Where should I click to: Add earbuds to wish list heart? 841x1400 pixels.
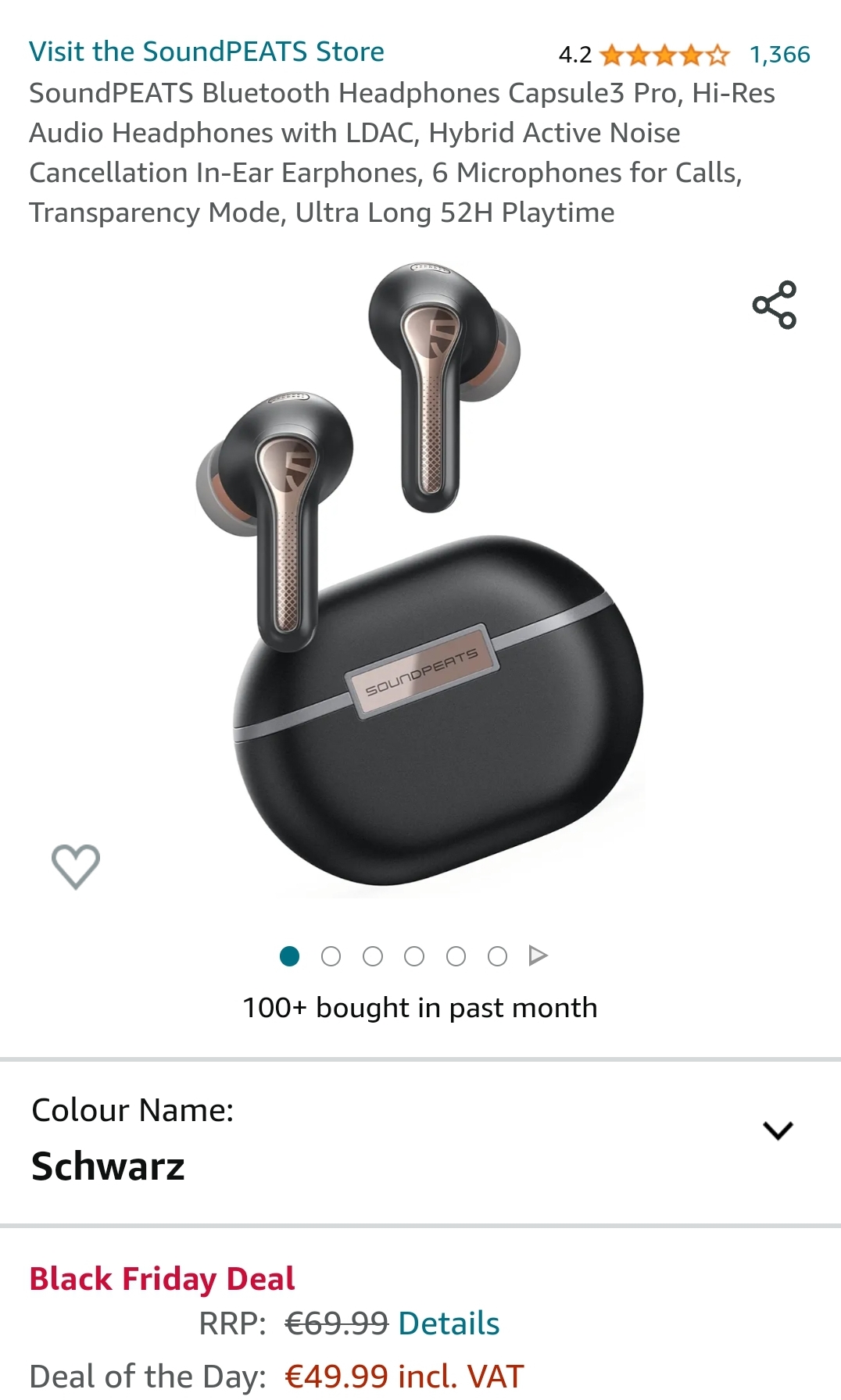coord(76,866)
